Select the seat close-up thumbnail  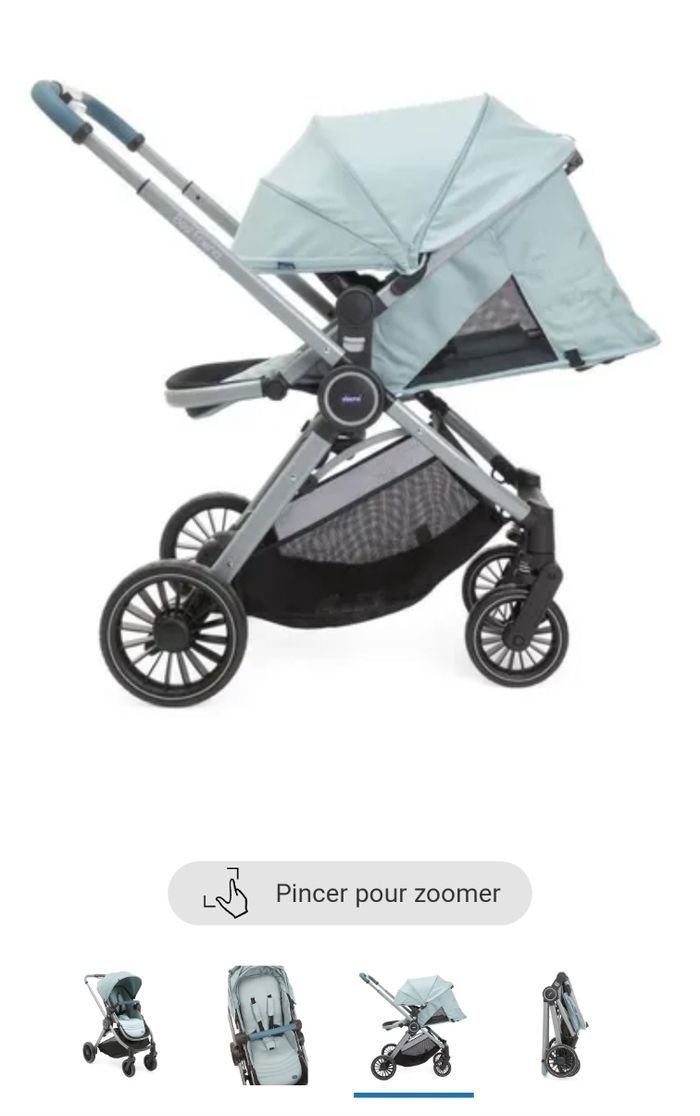tap(267, 1025)
